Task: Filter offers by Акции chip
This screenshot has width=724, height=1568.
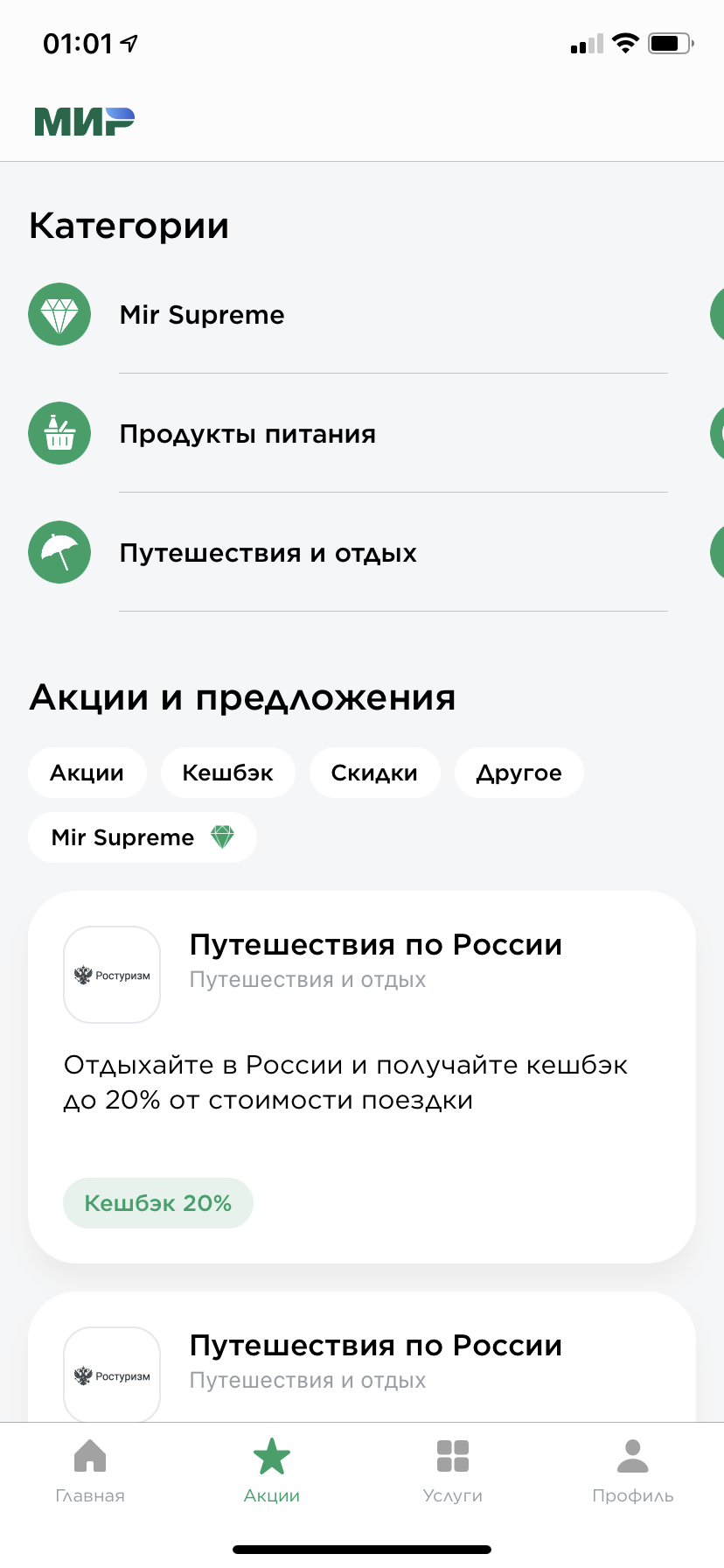Action: point(87,773)
